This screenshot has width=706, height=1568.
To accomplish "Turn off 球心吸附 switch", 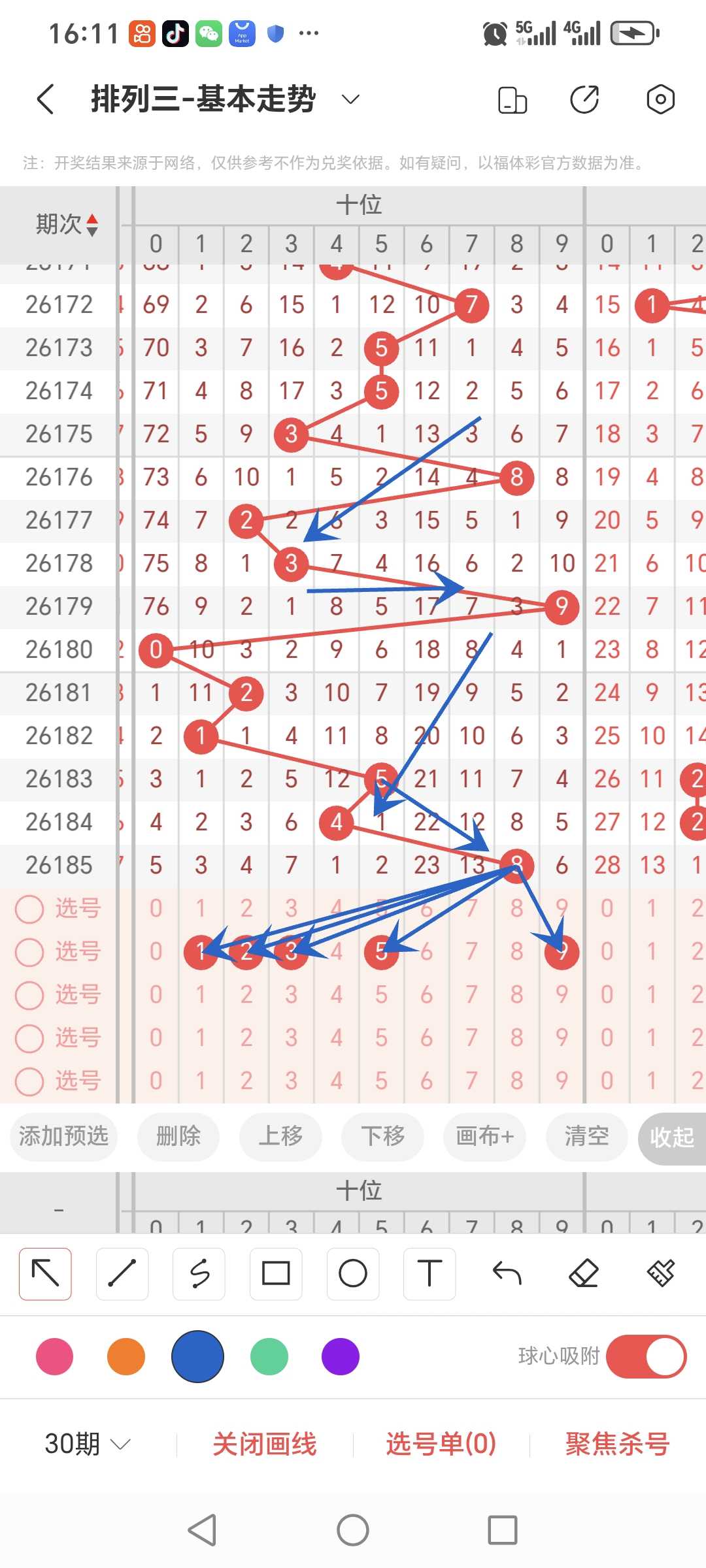I will 646,1357.
